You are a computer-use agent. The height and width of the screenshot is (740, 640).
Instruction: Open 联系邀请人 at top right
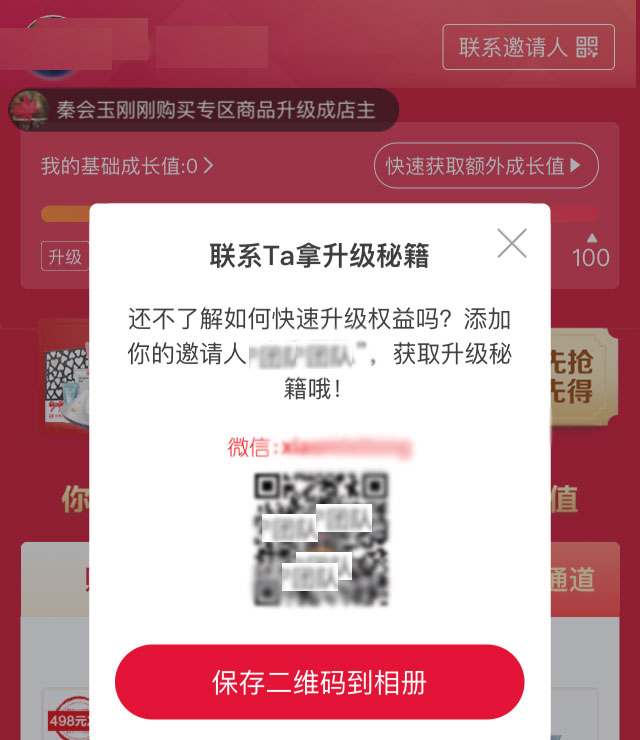pos(528,46)
